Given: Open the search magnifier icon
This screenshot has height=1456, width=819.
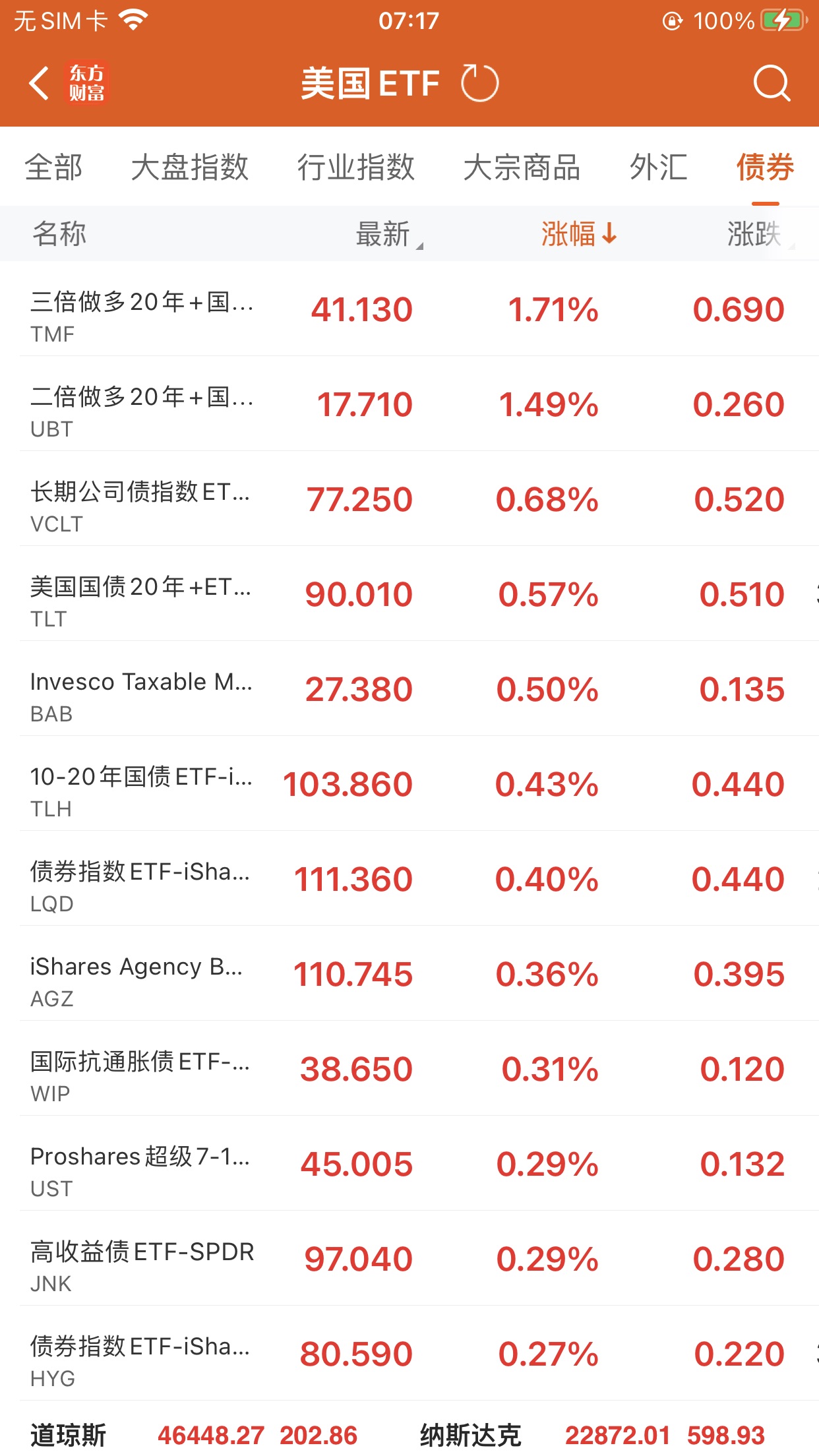Looking at the screenshot, I should 771,84.
